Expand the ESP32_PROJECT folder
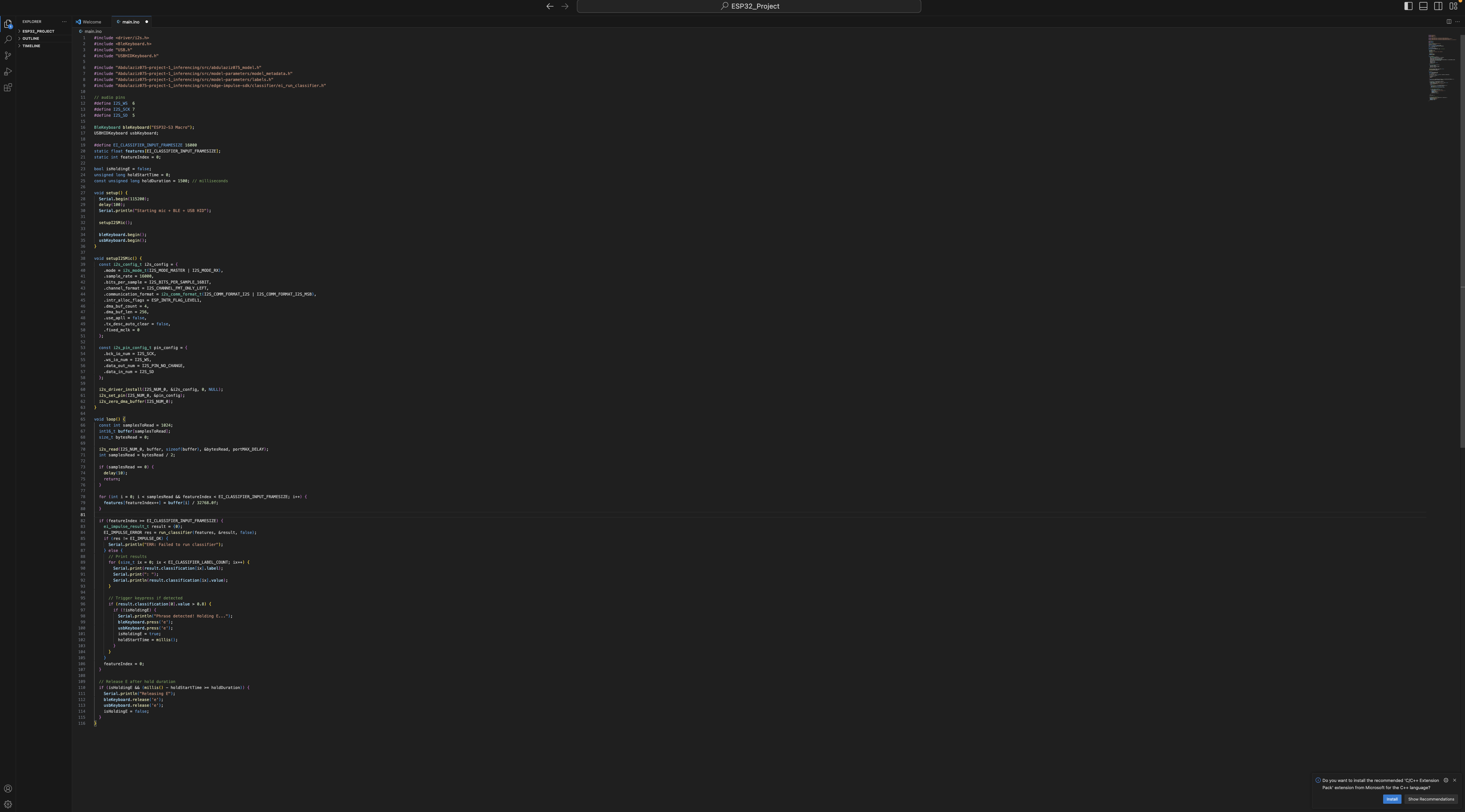This screenshot has height=812, width=1465. 38,31
